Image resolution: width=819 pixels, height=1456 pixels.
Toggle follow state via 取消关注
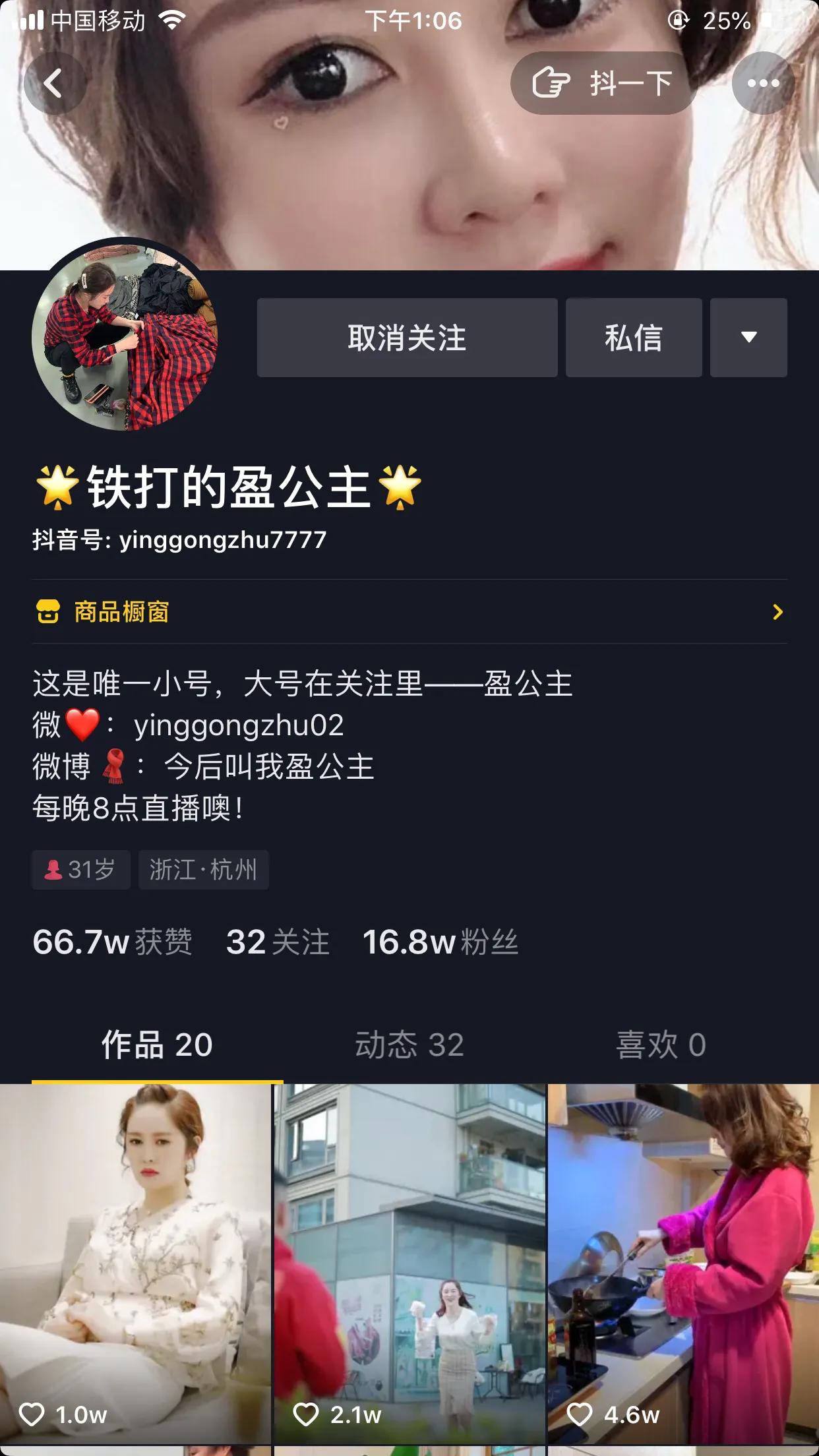(x=407, y=338)
